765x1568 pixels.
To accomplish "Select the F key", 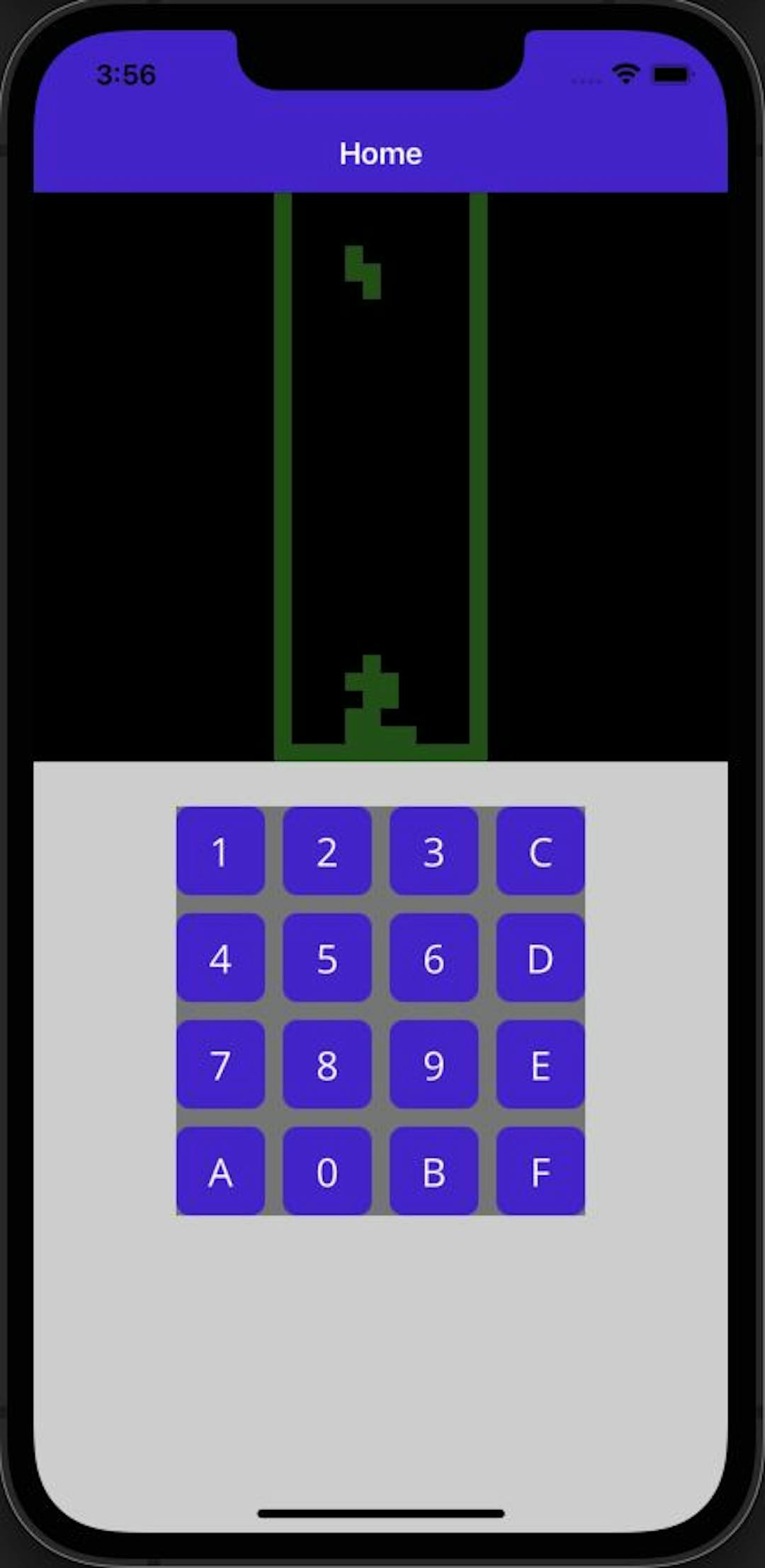I will pyautogui.click(x=540, y=1171).
